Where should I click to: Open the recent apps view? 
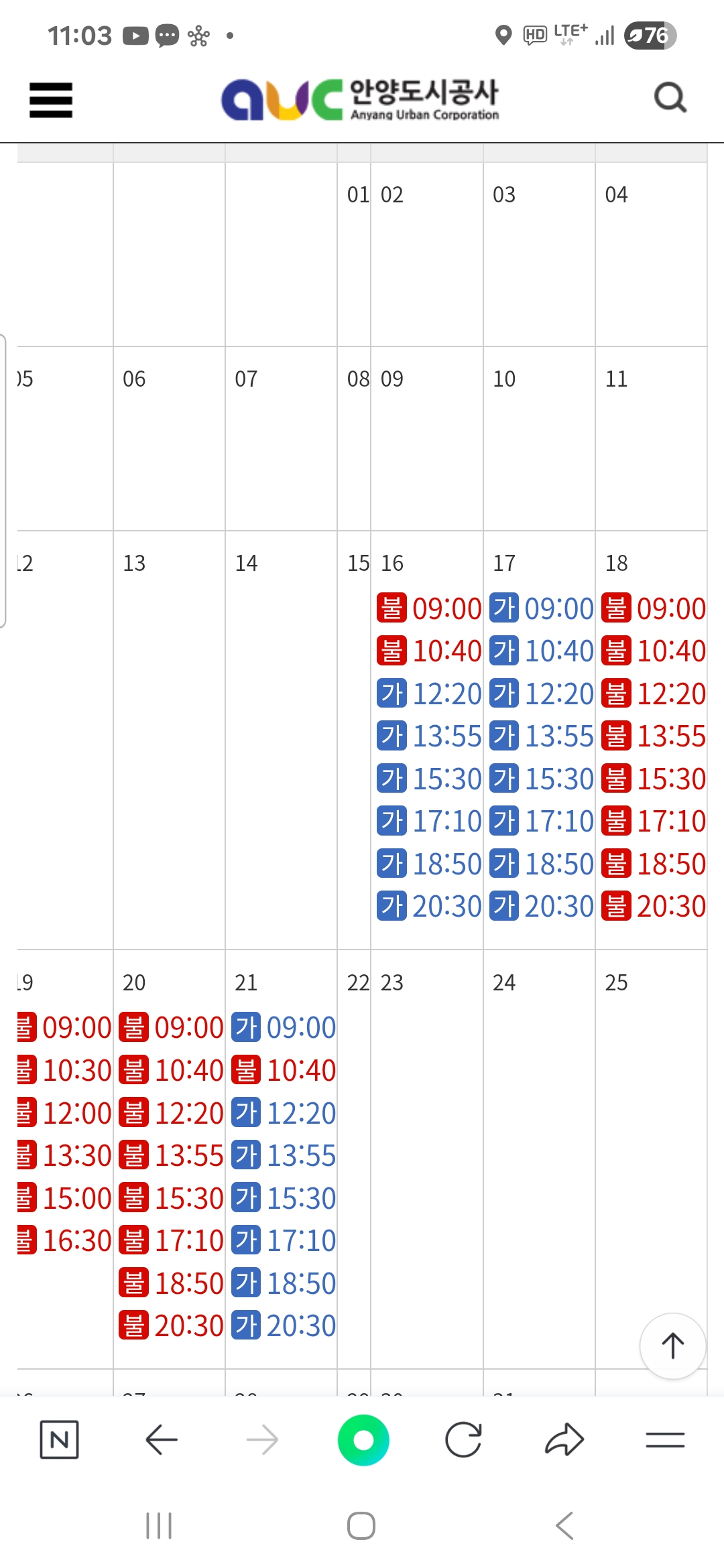(159, 1526)
